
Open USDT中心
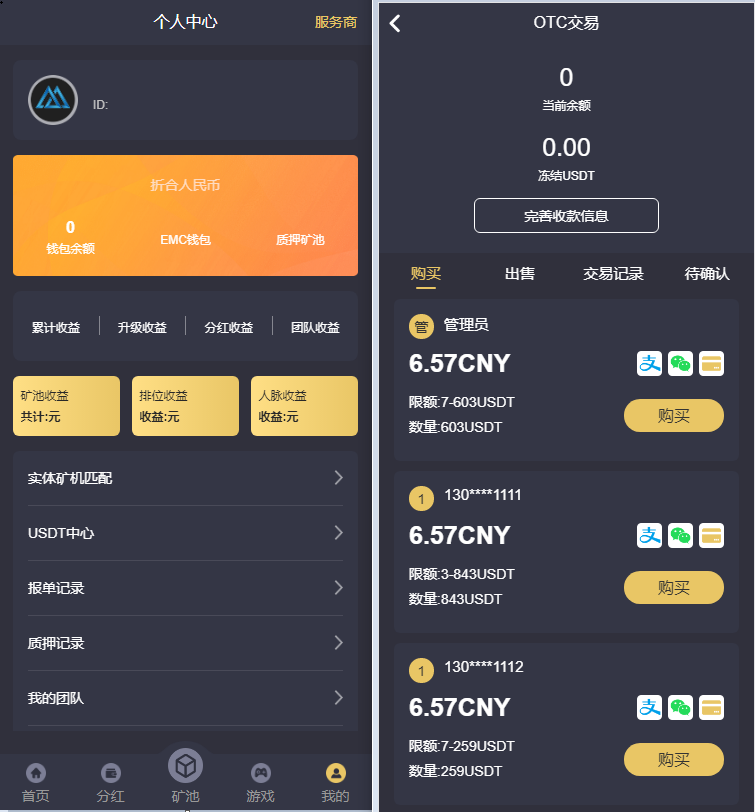(x=185, y=533)
